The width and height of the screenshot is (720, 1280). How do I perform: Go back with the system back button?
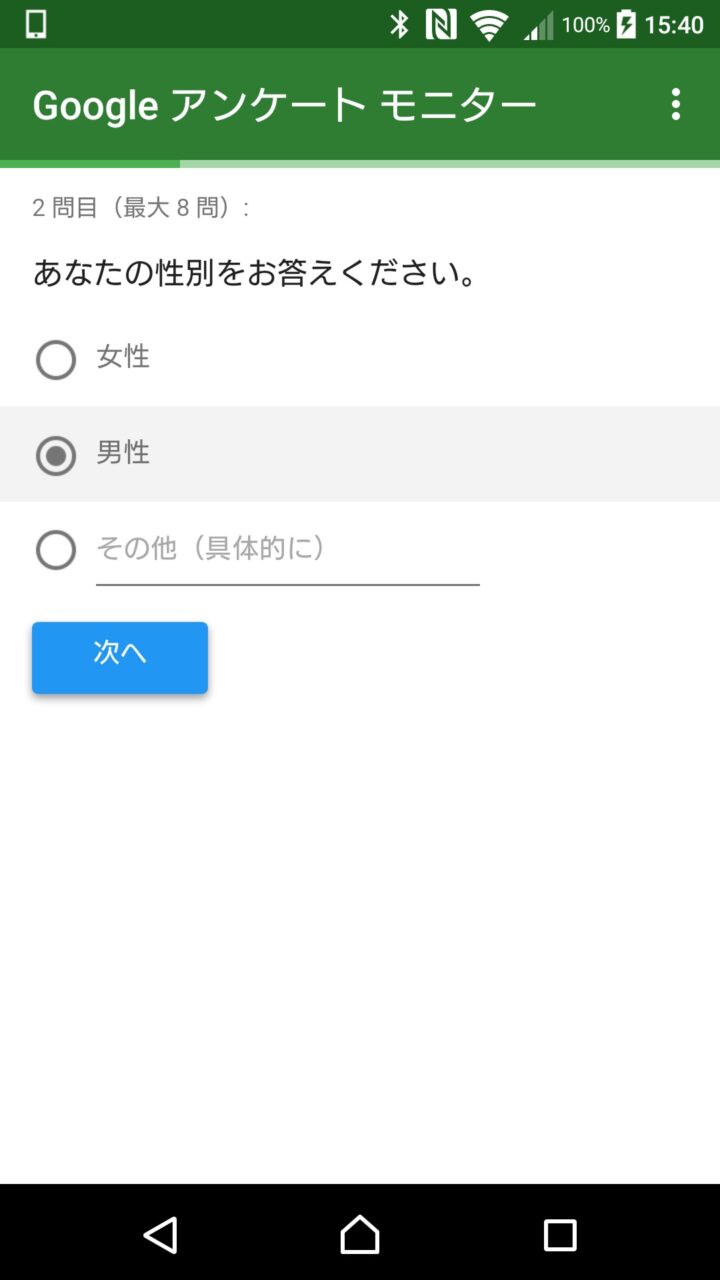pyautogui.click(x=160, y=1235)
